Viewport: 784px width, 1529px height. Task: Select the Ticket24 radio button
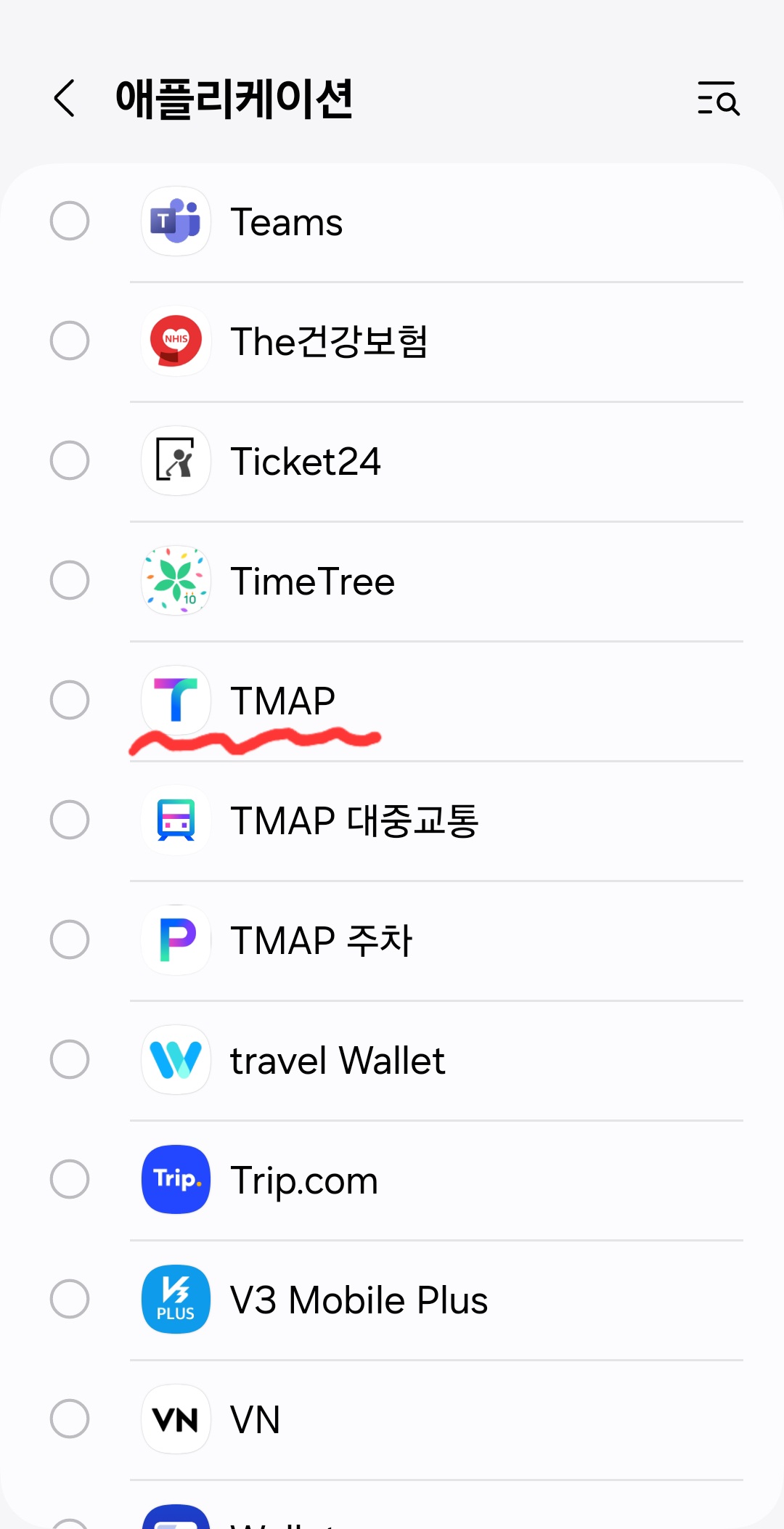click(70, 460)
